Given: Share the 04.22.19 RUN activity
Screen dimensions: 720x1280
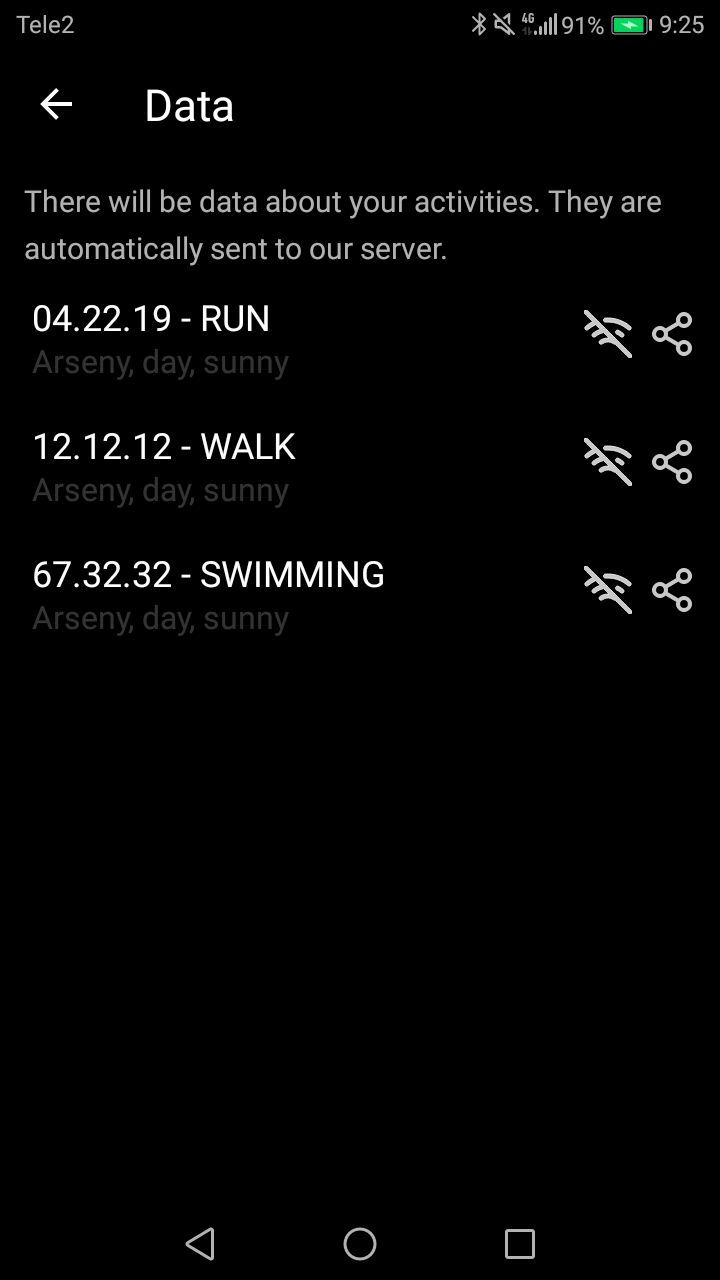Looking at the screenshot, I should 672,334.
